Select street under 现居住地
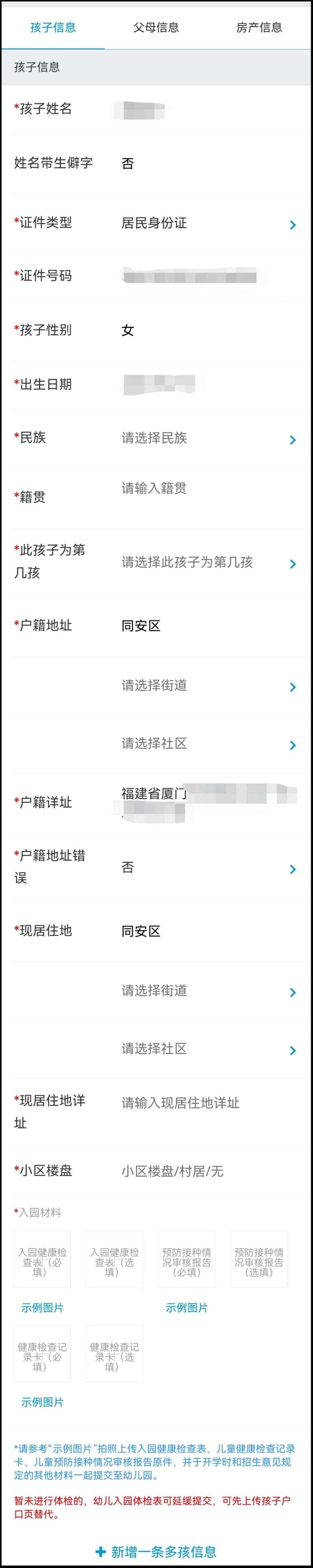The width and height of the screenshot is (313, 1568). coord(206,991)
